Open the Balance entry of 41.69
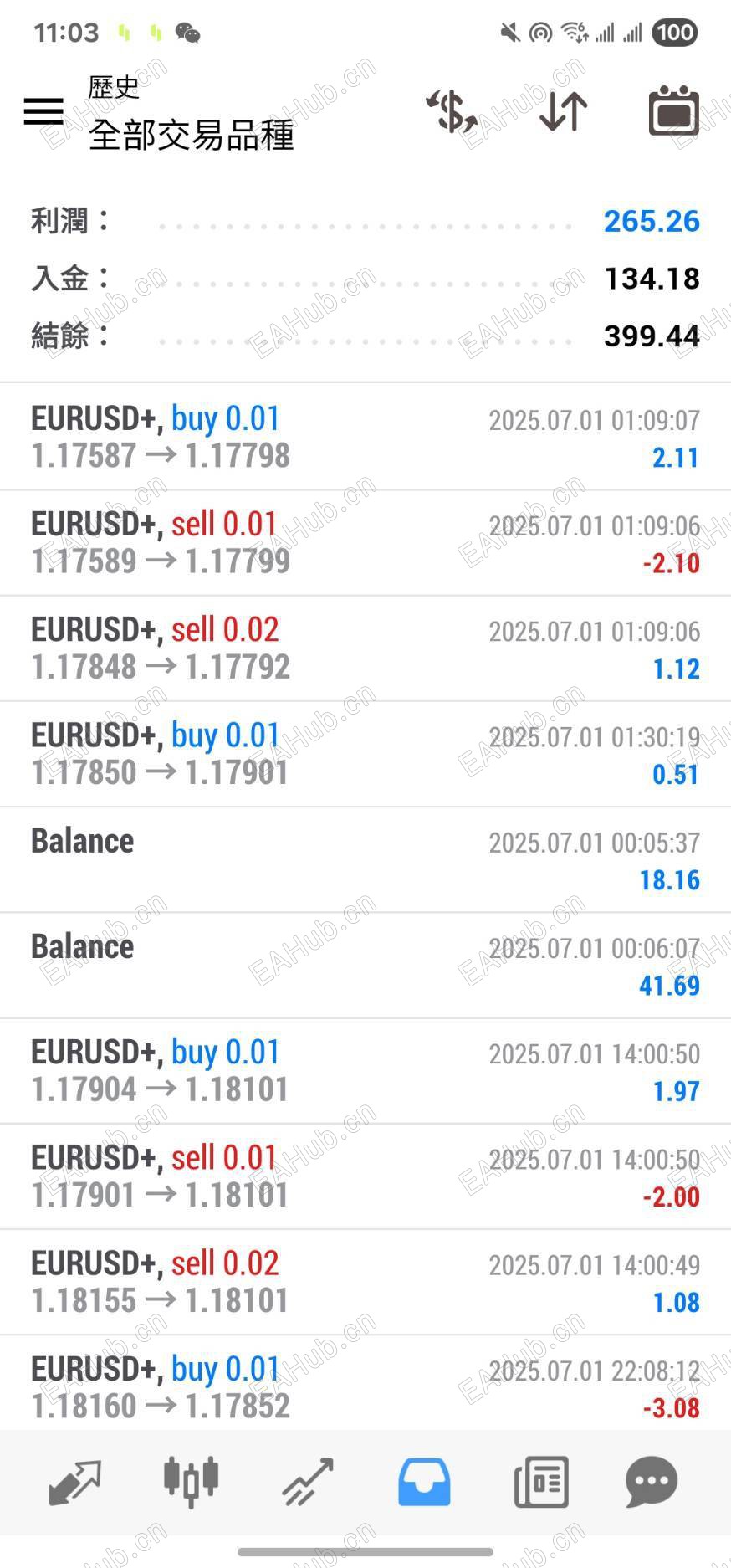Screen dimensions: 731x1568 (x=365, y=965)
